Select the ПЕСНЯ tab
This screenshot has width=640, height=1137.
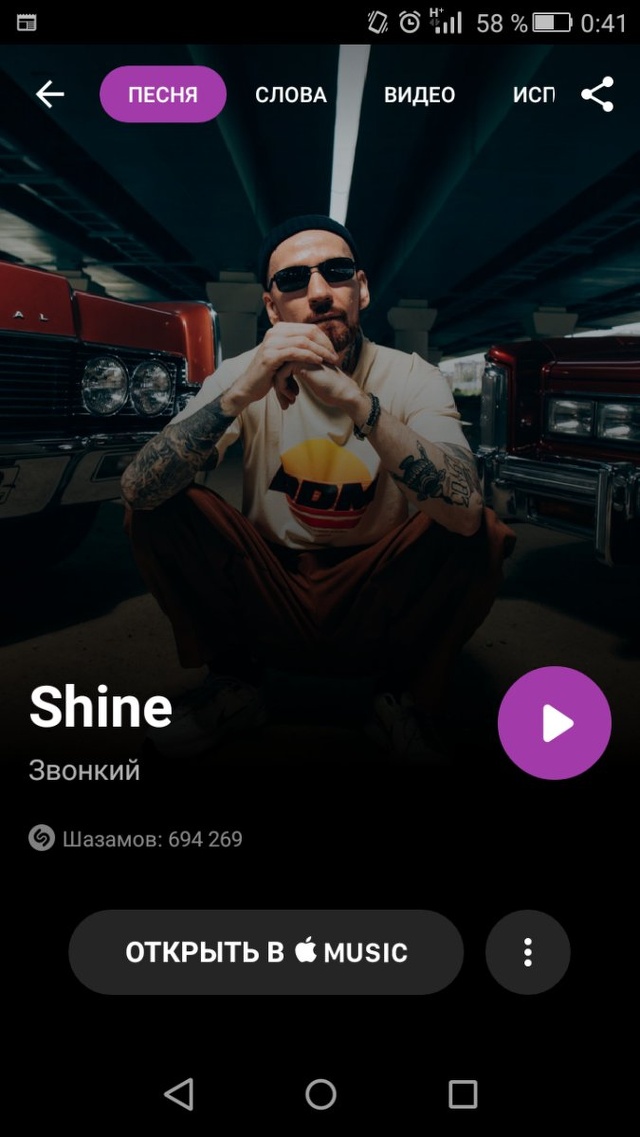[x=163, y=94]
